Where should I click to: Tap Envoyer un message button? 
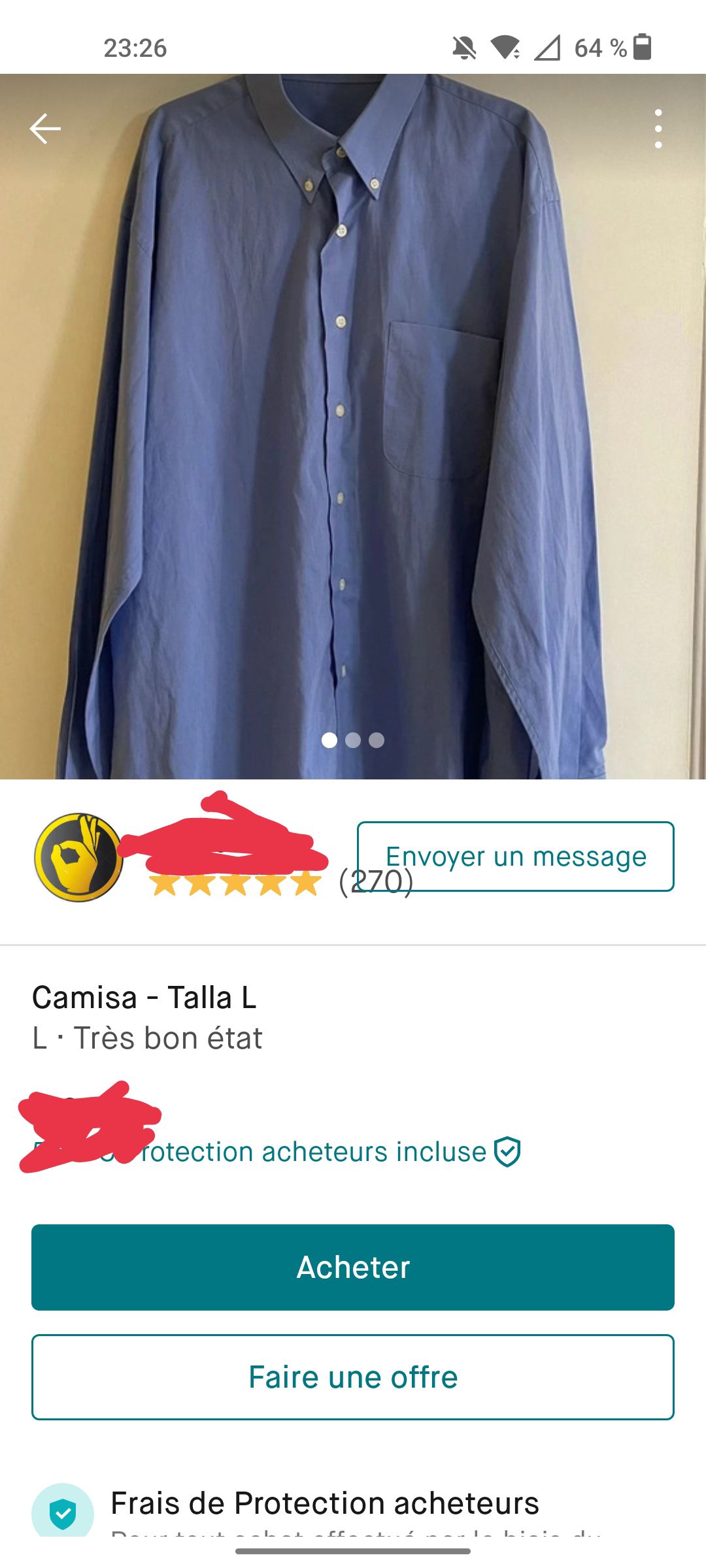[x=515, y=857]
